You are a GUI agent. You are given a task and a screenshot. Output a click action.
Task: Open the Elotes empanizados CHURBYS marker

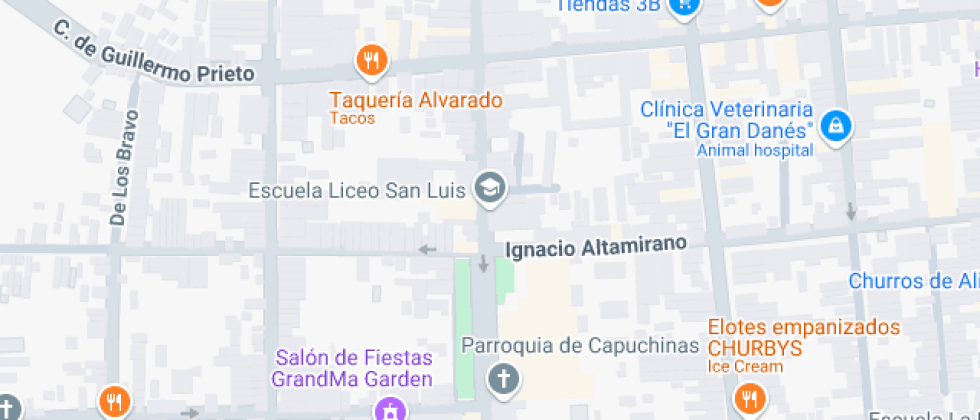coord(751,398)
